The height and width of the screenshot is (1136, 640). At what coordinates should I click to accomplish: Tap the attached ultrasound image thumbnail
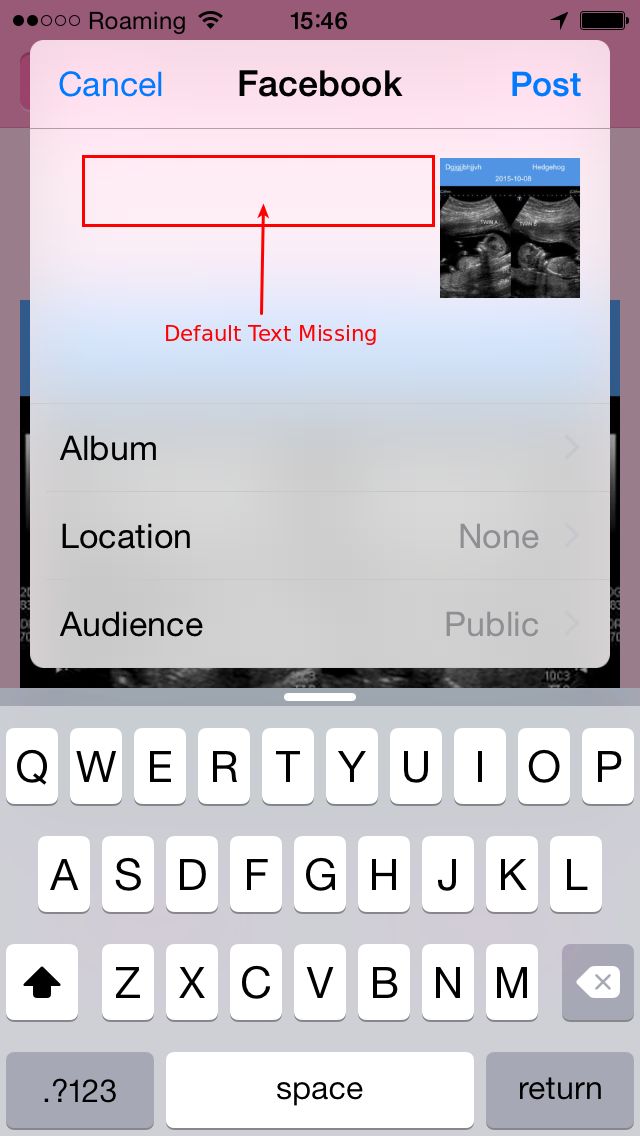(x=510, y=228)
